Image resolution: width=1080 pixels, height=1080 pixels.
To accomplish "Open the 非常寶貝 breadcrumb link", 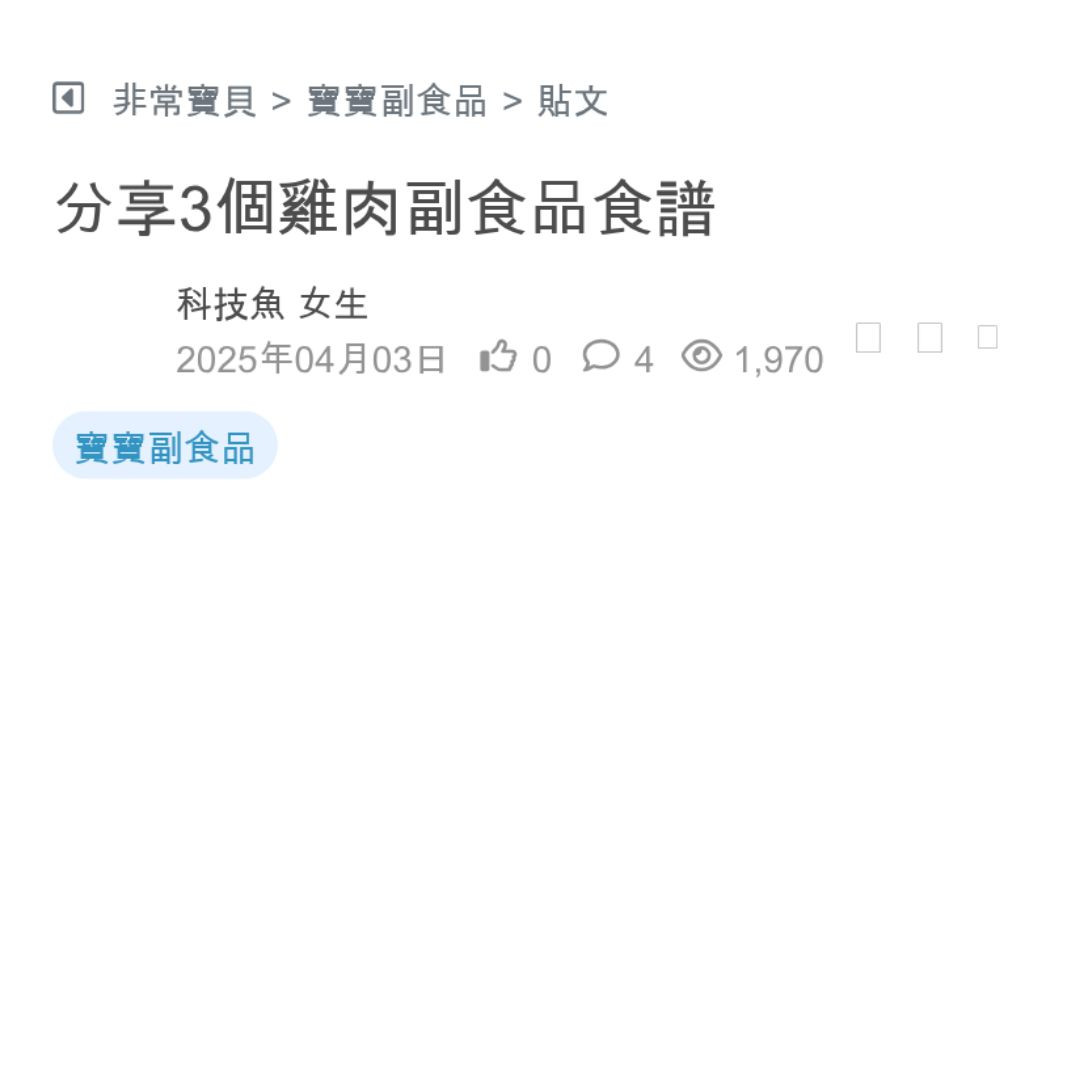I will [185, 101].
